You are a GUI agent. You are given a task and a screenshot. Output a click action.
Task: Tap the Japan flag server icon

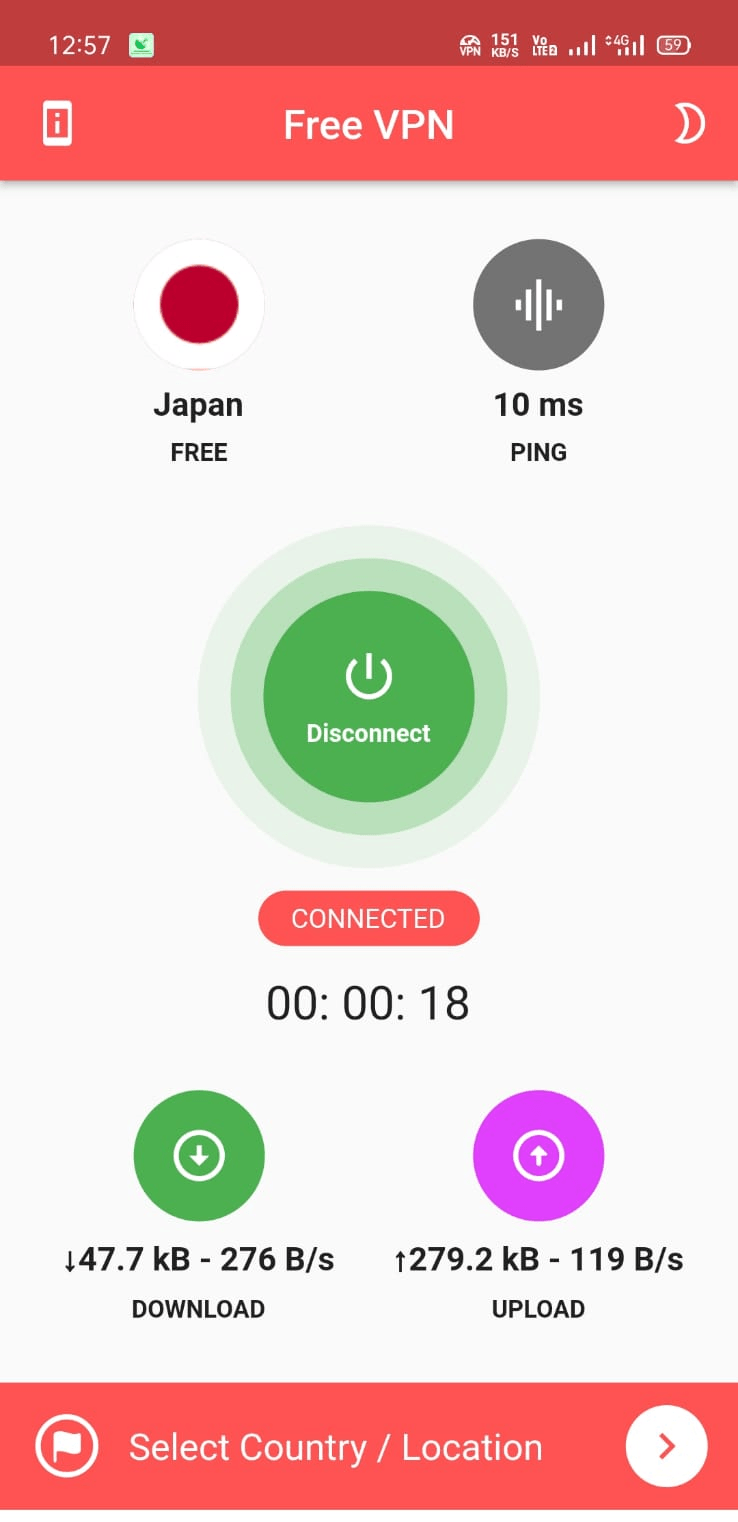click(199, 304)
